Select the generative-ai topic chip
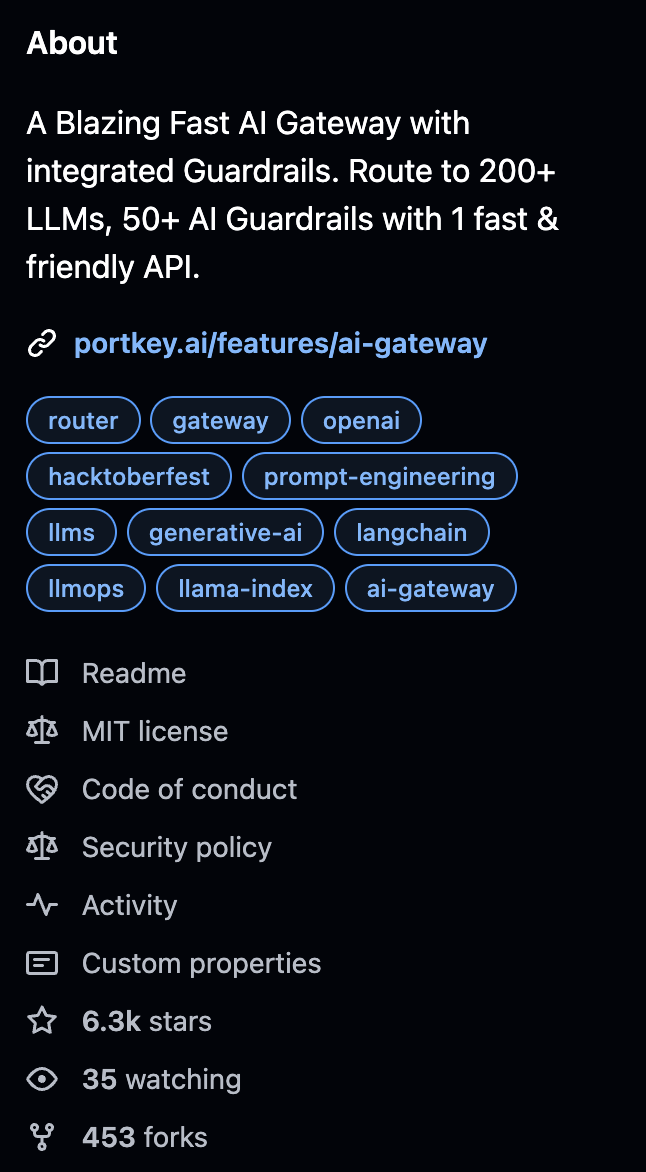The width and height of the screenshot is (646, 1172). [x=225, y=533]
